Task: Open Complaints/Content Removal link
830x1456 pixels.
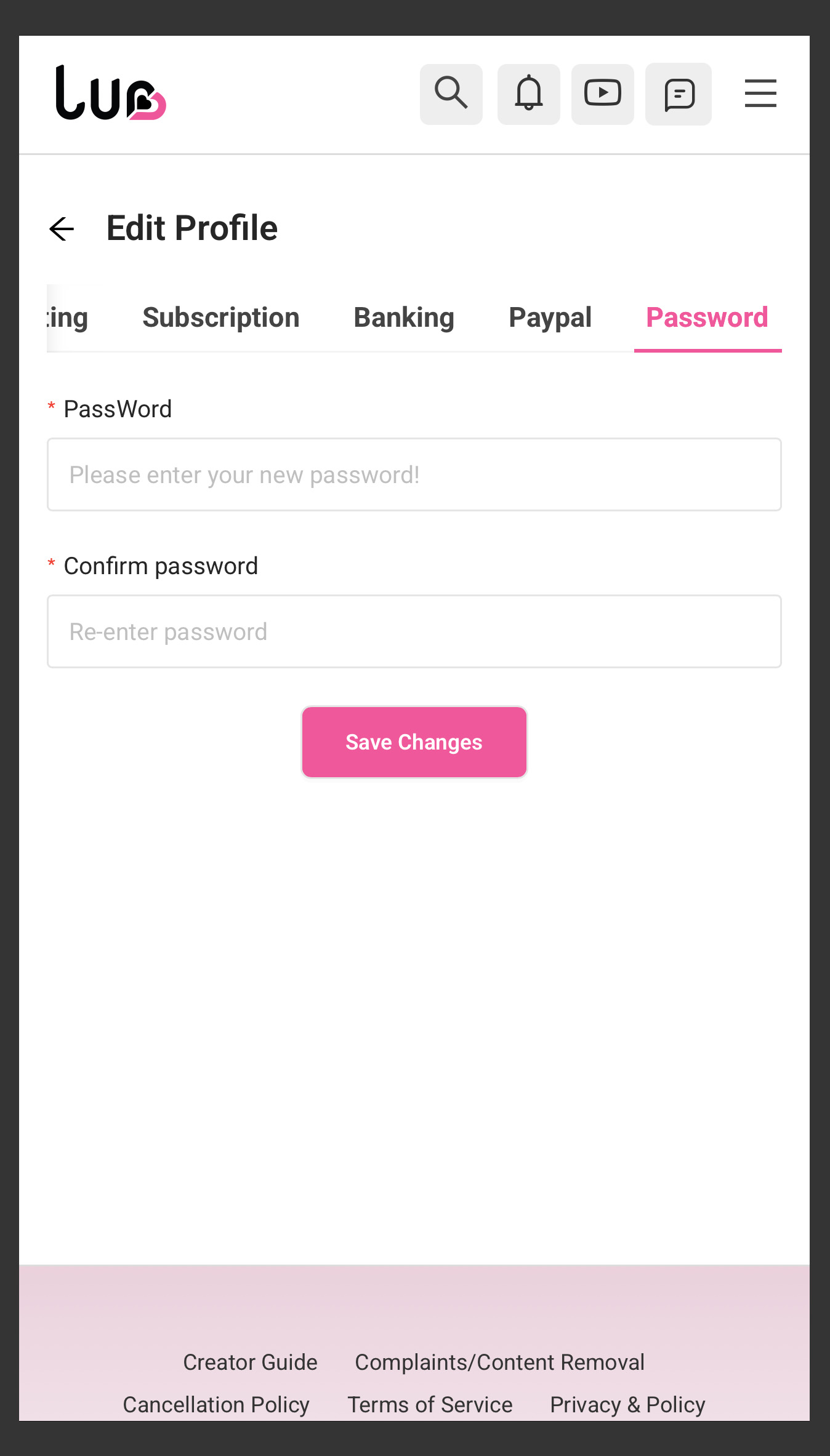Action: click(x=500, y=1362)
